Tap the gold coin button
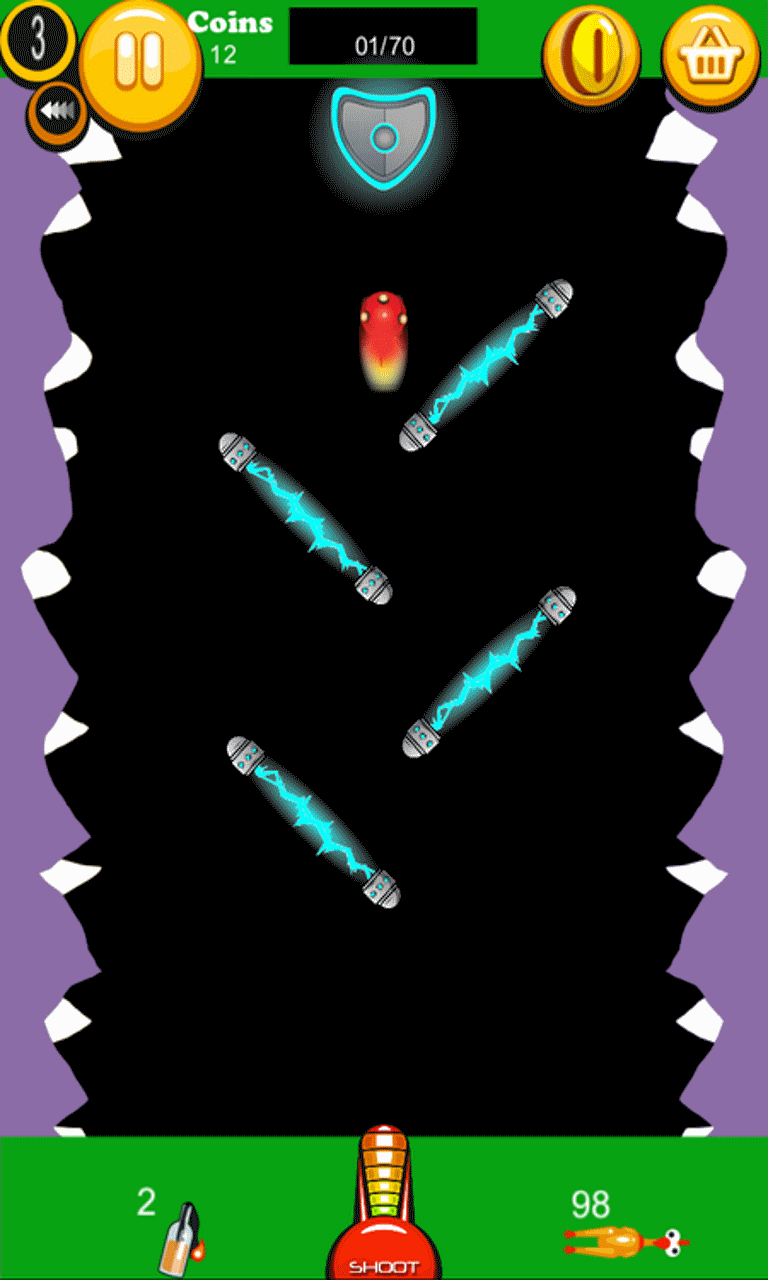This screenshot has height=1280, width=768. coord(591,55)
